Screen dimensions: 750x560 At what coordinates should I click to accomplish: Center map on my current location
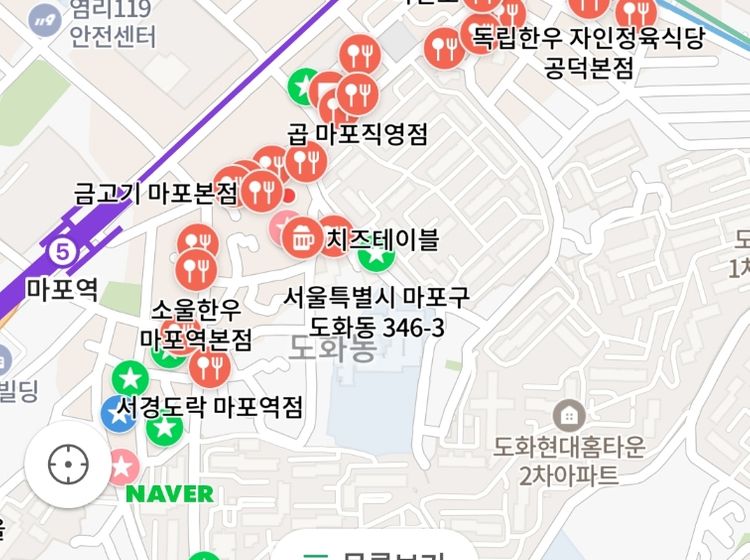68,464
